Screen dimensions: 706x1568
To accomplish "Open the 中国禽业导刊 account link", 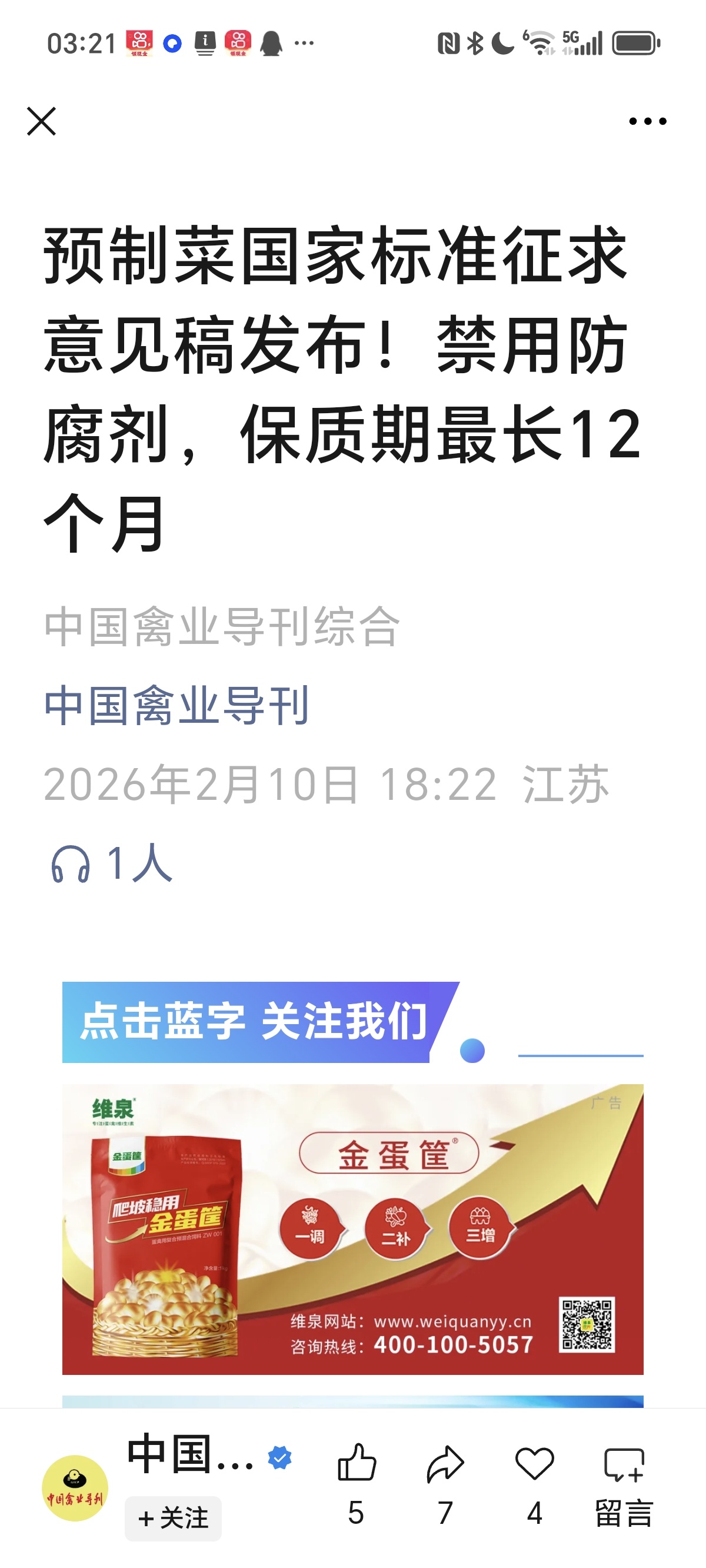I will click(x=176, y=706).
